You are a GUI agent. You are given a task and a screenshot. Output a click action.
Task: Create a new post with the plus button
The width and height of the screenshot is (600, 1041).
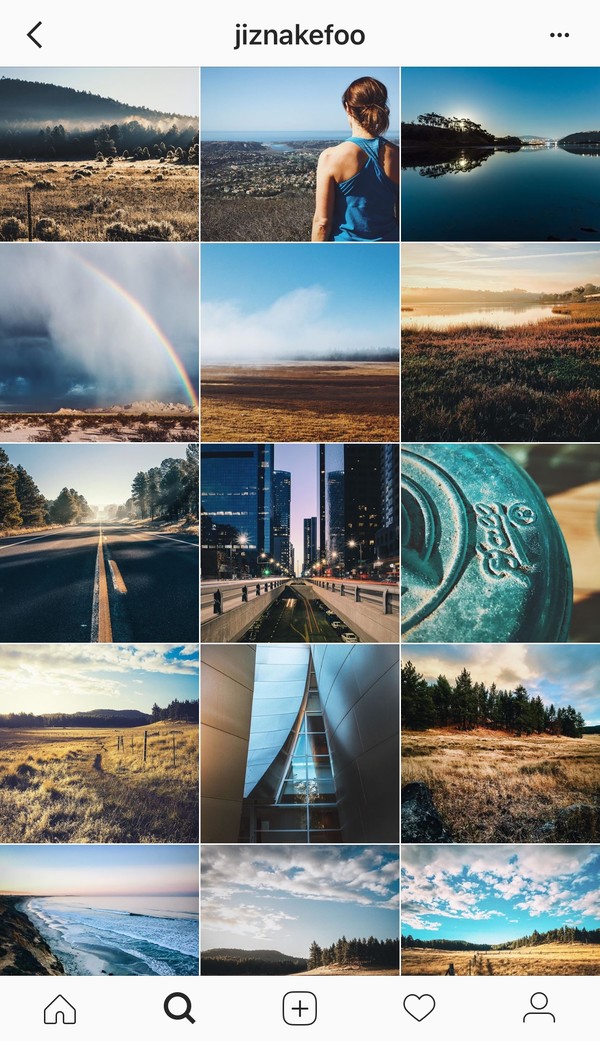pyautogui.click(x=299, y=1008)
